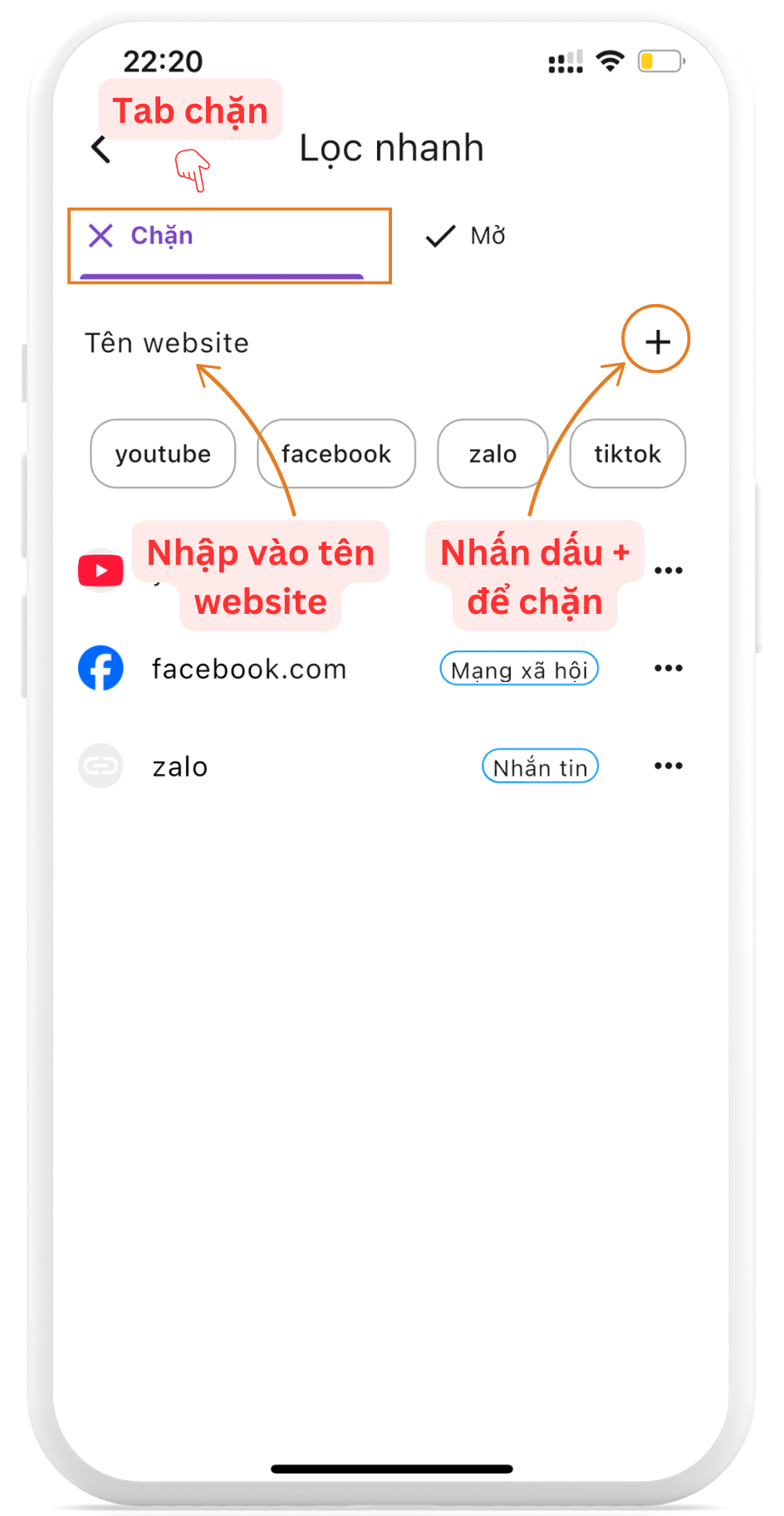Click the X icon on the Chặn tab
Viewport: 784px width, 1516px height.
[100, 236]
